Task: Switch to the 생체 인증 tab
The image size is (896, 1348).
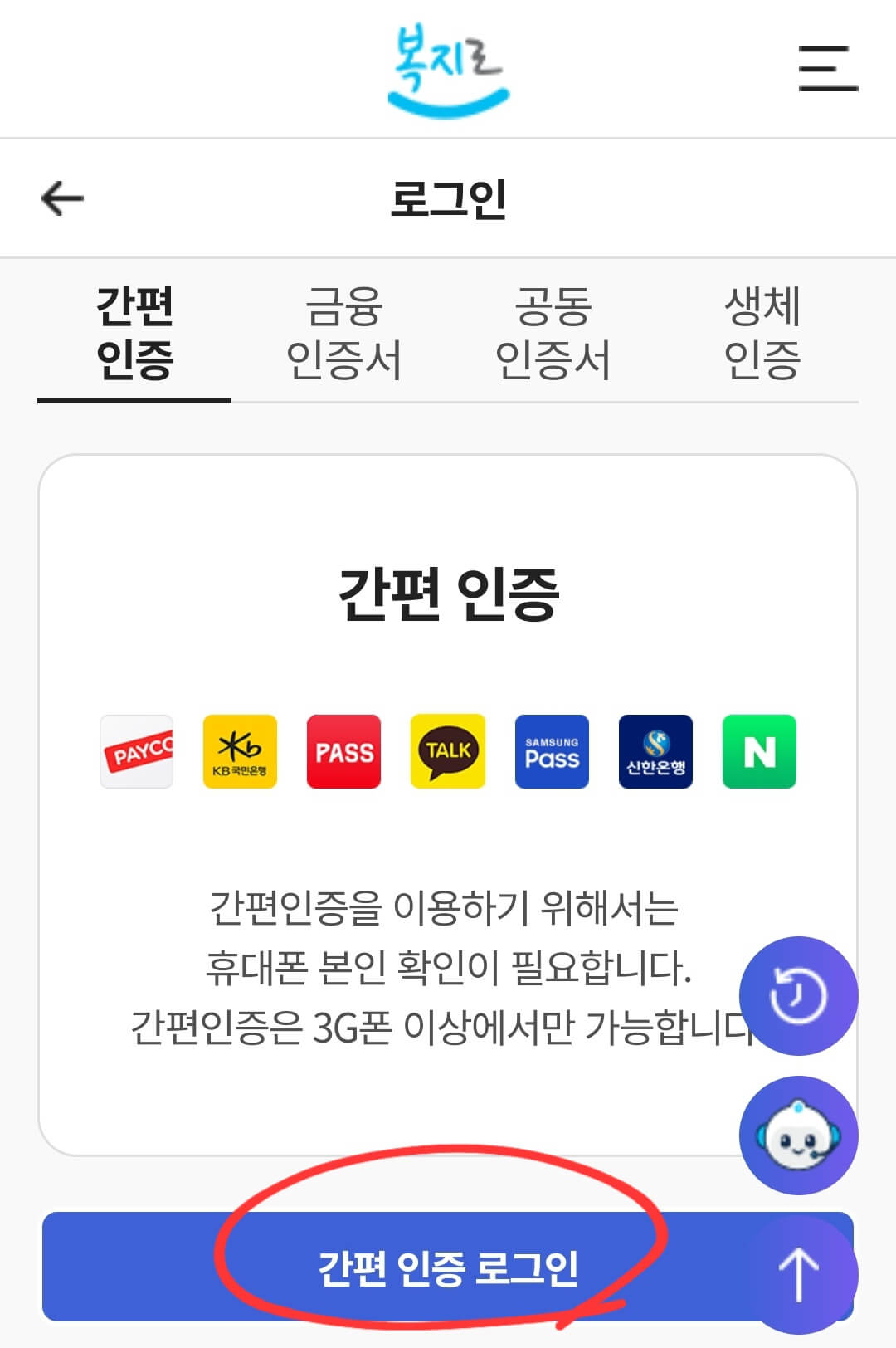Action: point(763,332)
